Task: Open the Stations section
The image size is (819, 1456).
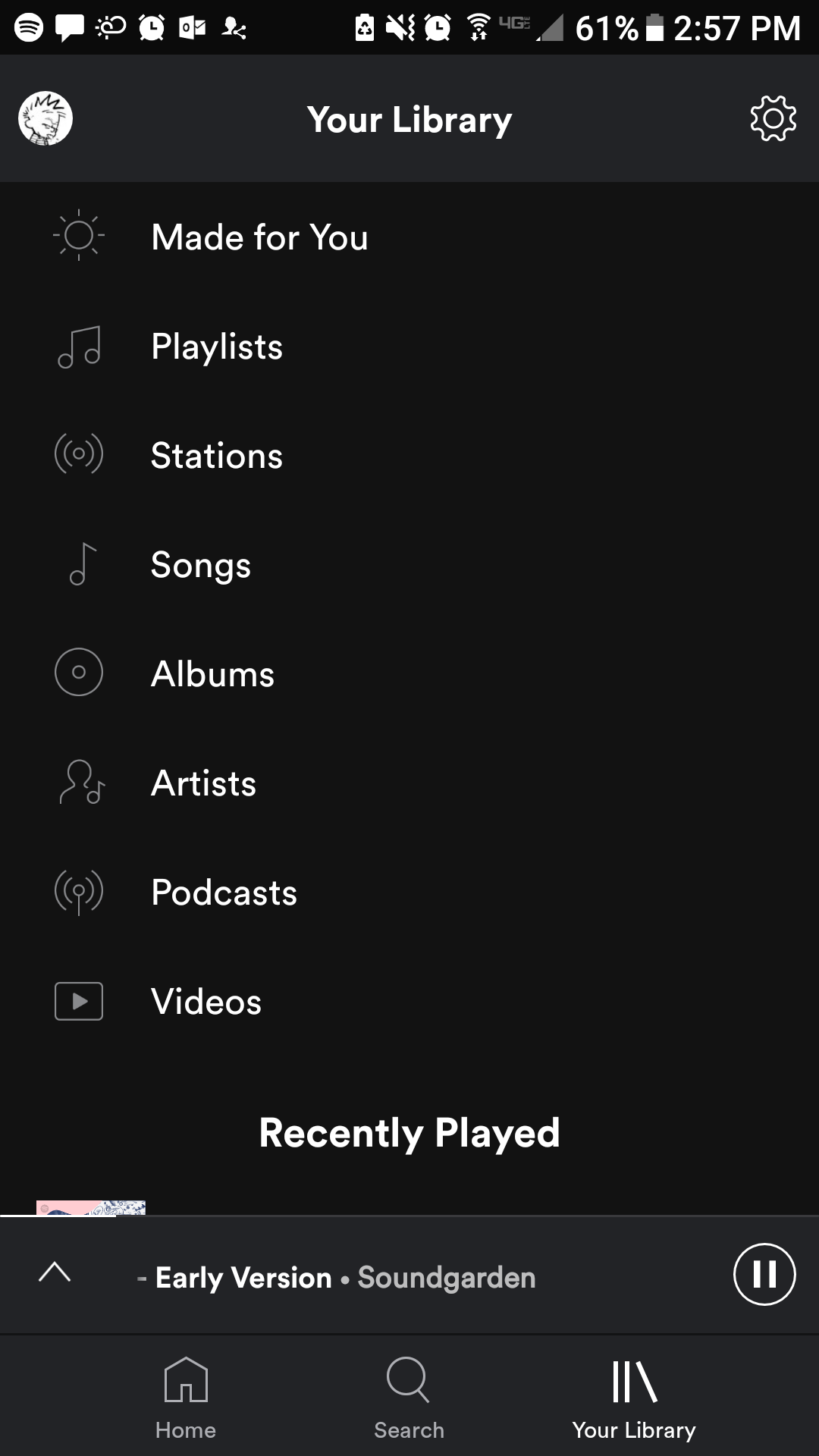Action: (217, 456)
